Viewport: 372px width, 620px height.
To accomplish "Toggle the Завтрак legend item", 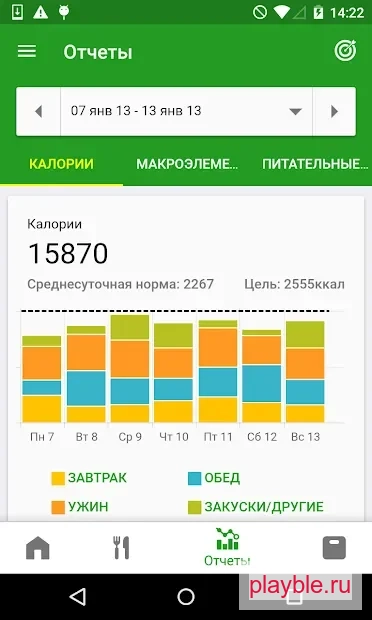I will [x=89, y=478].
